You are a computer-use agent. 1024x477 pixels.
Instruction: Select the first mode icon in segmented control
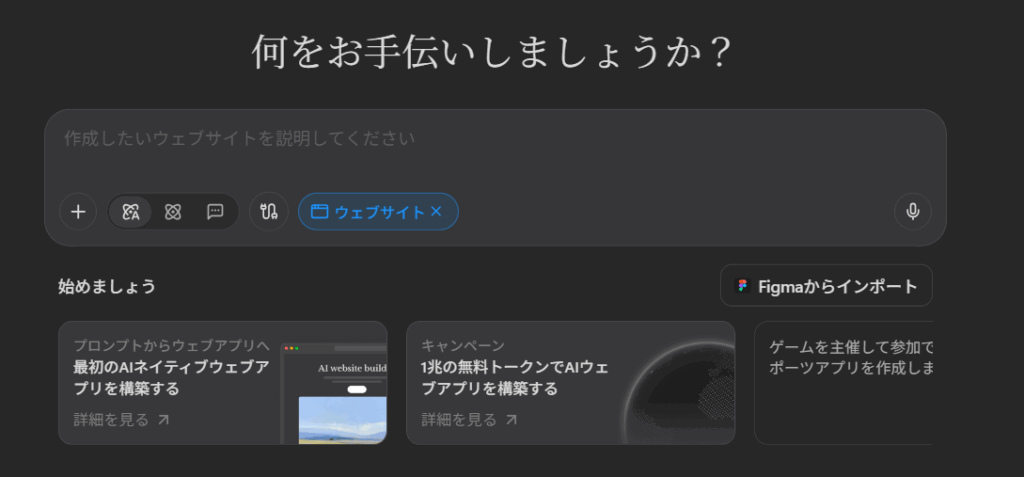click(131, 212)
